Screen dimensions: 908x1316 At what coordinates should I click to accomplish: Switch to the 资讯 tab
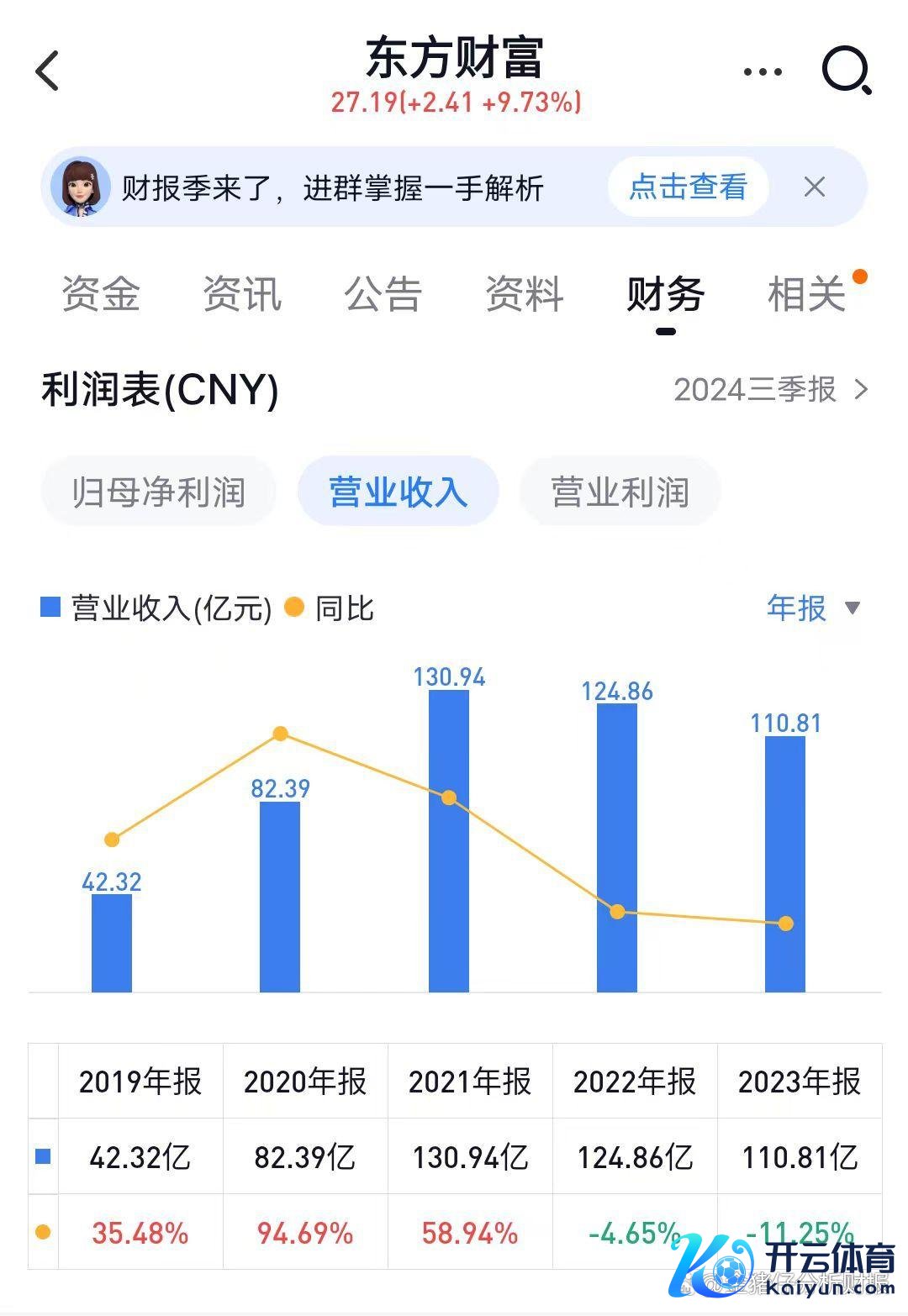(242, 294)
